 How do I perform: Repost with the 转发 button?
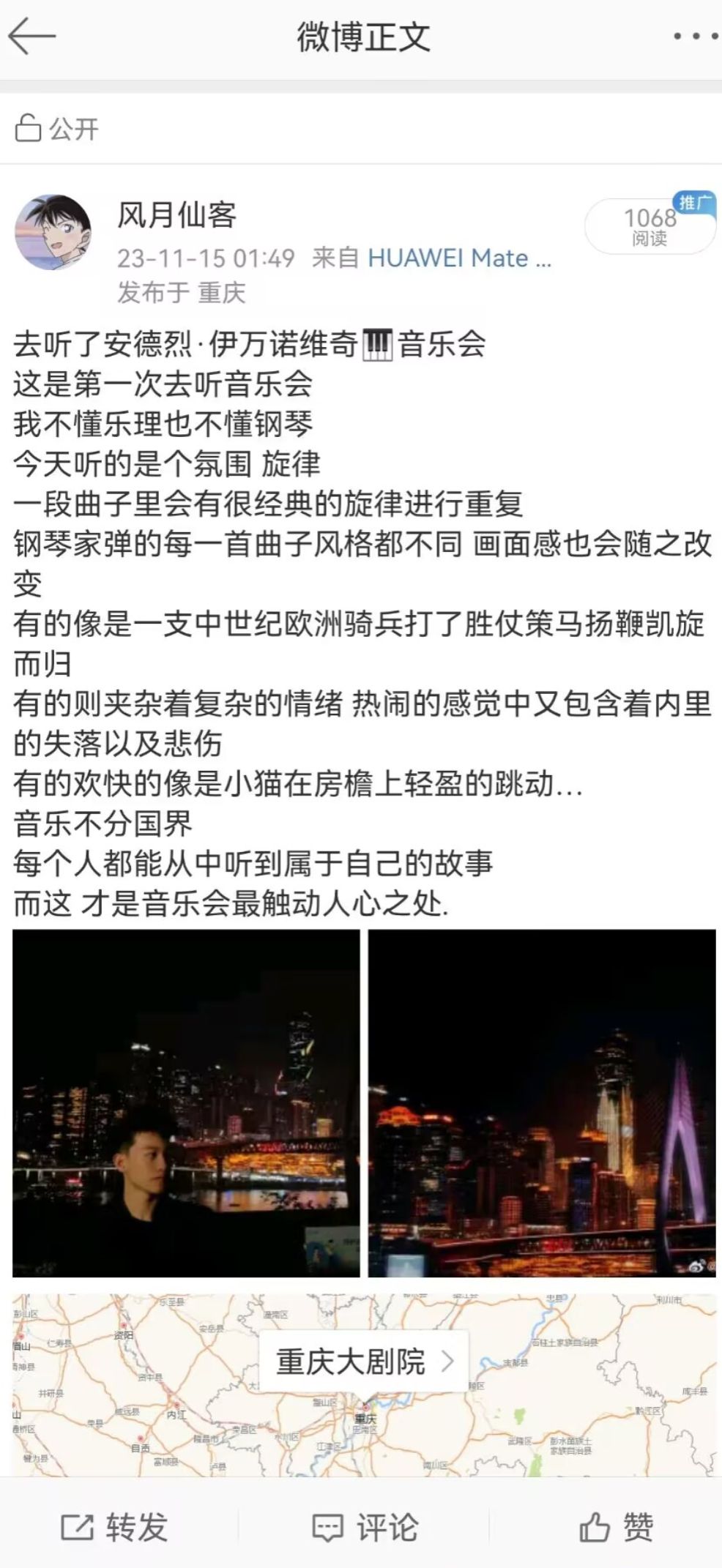point(115,1528)
